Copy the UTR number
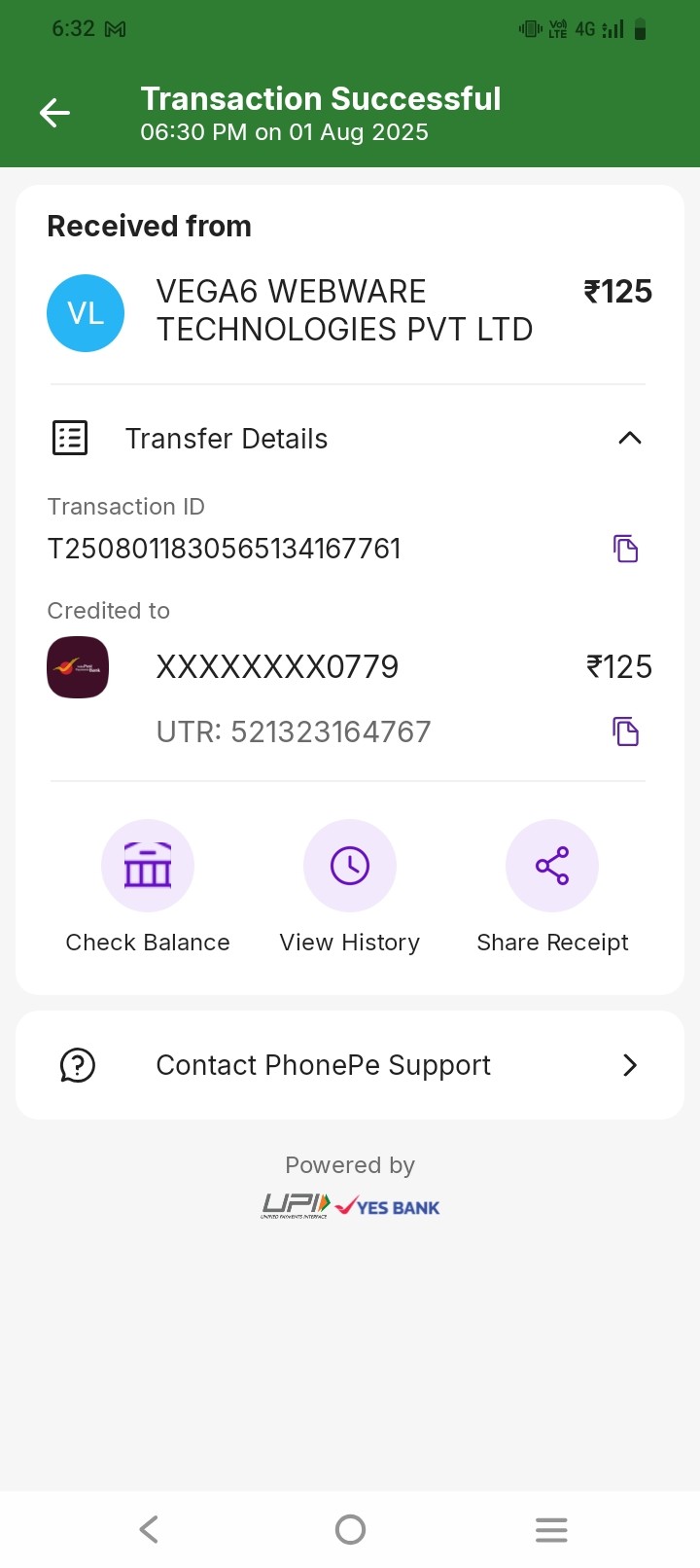This screenshot has height=1568, width=700. pos(625,731)
